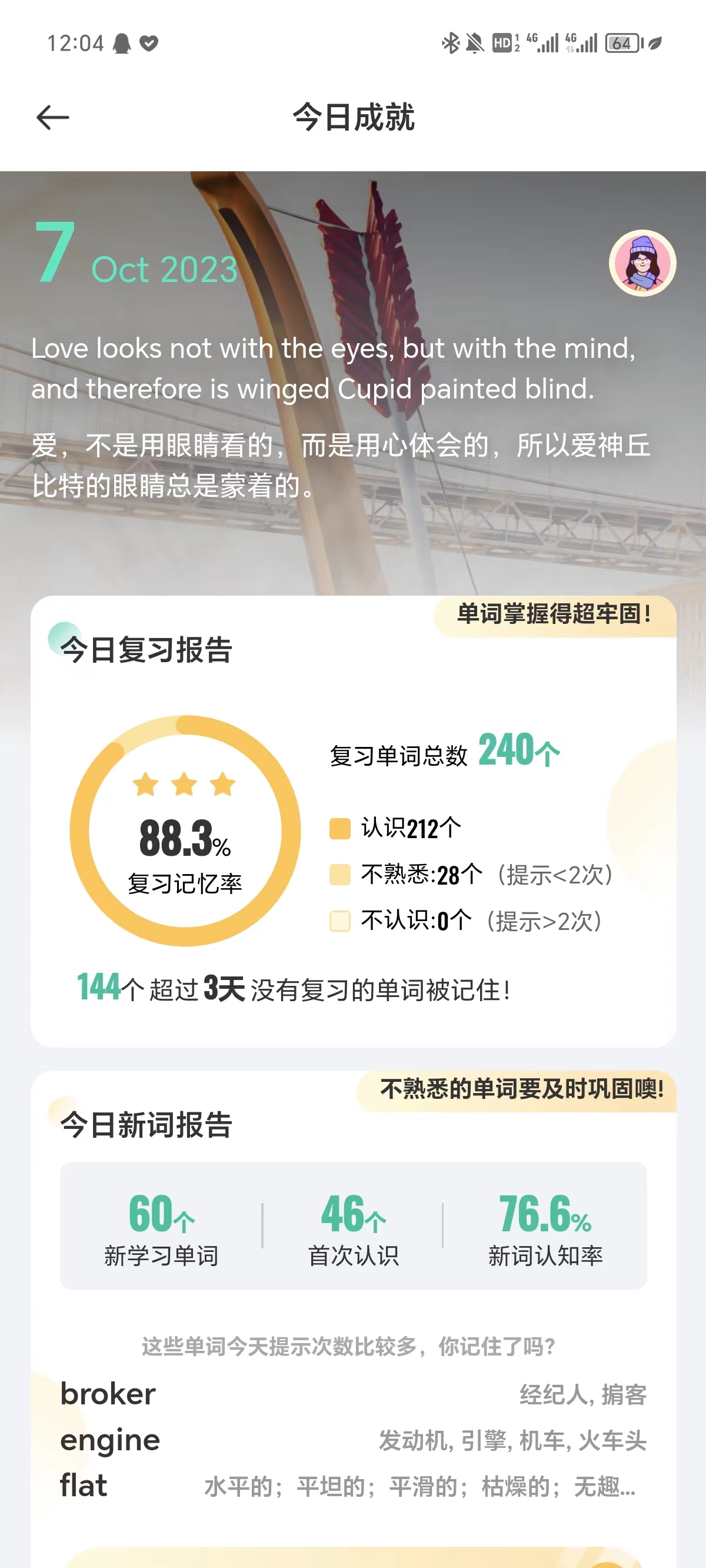The image size is (706, 1568).
Task: Go back using the top-left arrow
Action: pyautogui.click(x=53, y=117)
